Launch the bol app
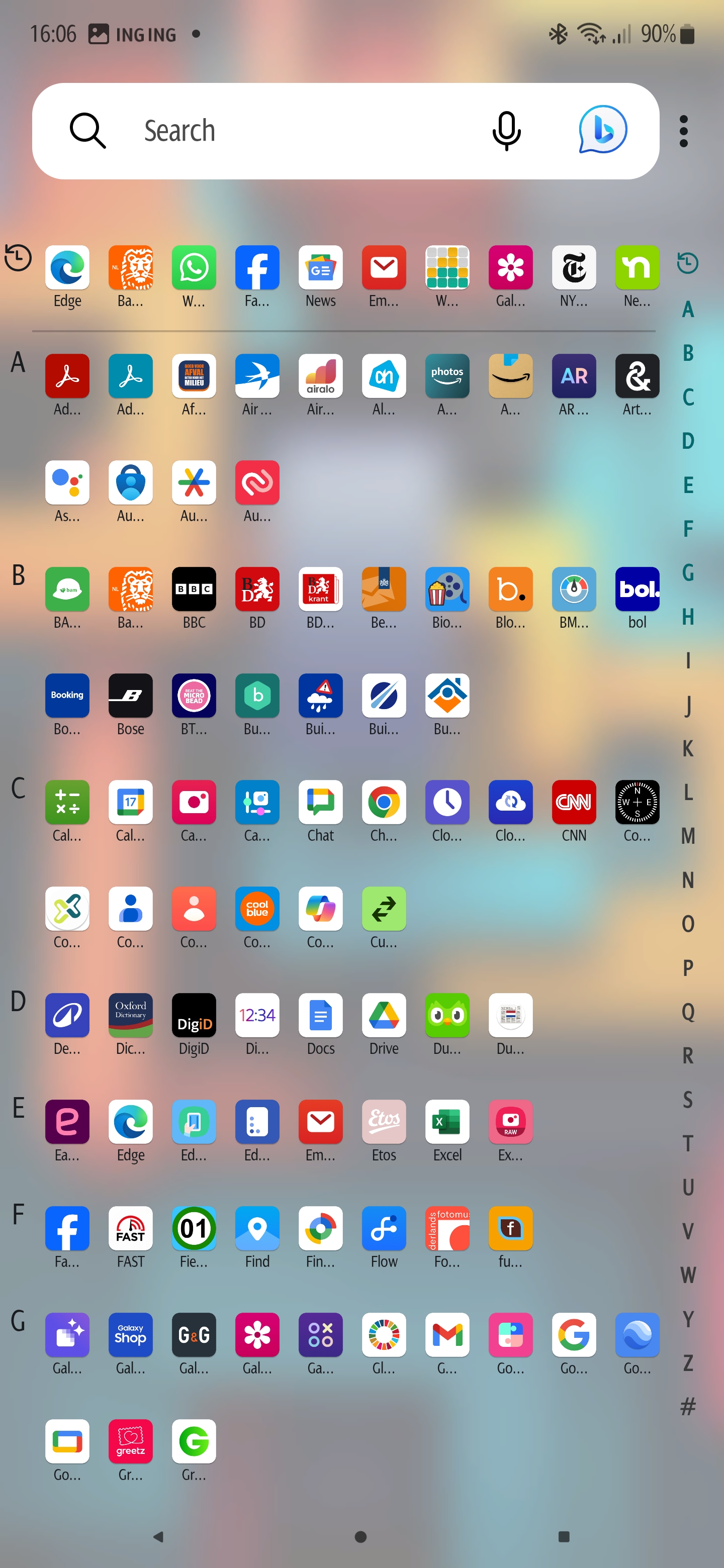This screenshot has height=1568, width=724. point(637,589)
